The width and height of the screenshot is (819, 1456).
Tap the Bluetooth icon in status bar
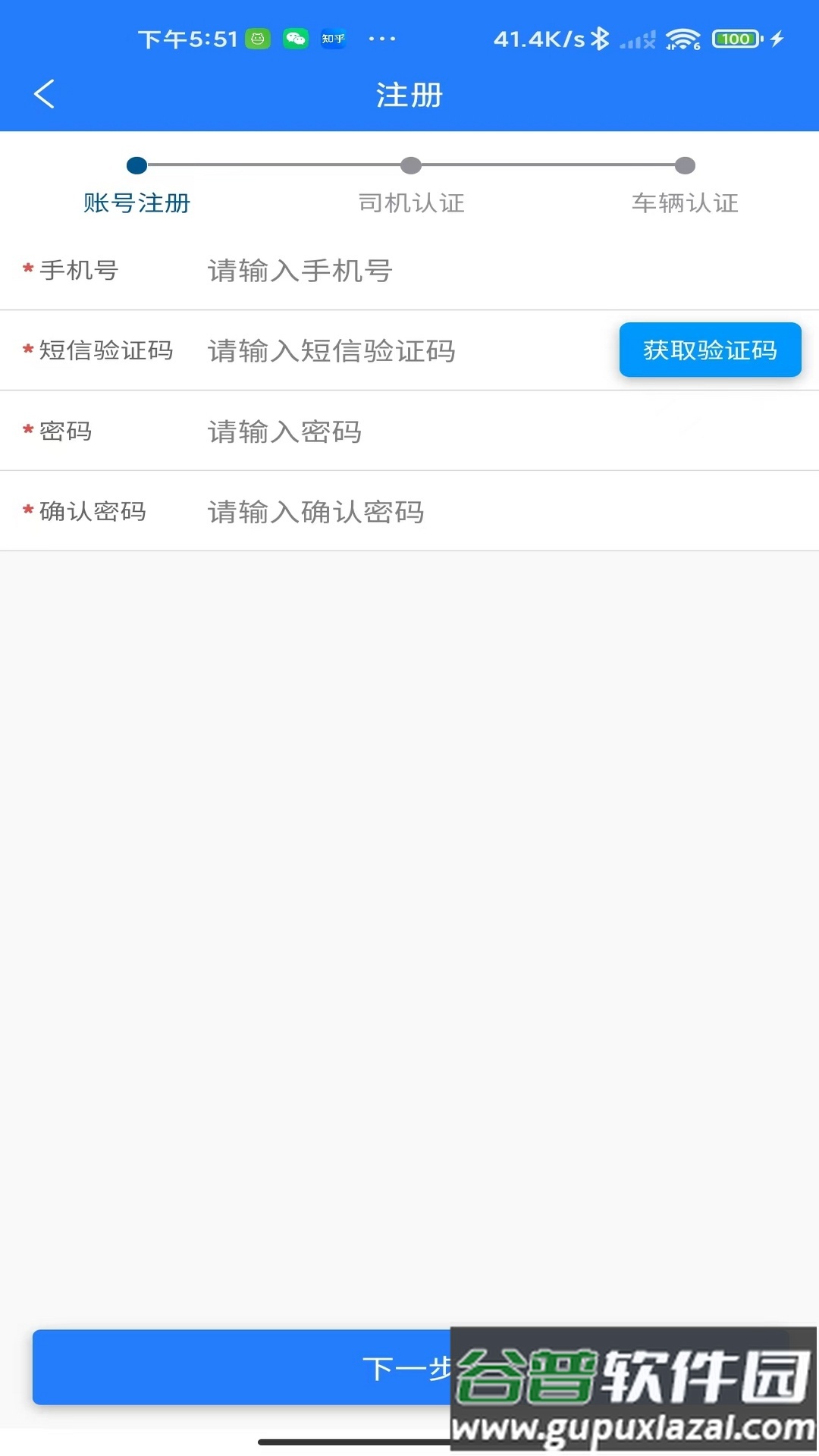tap(599, 38)
